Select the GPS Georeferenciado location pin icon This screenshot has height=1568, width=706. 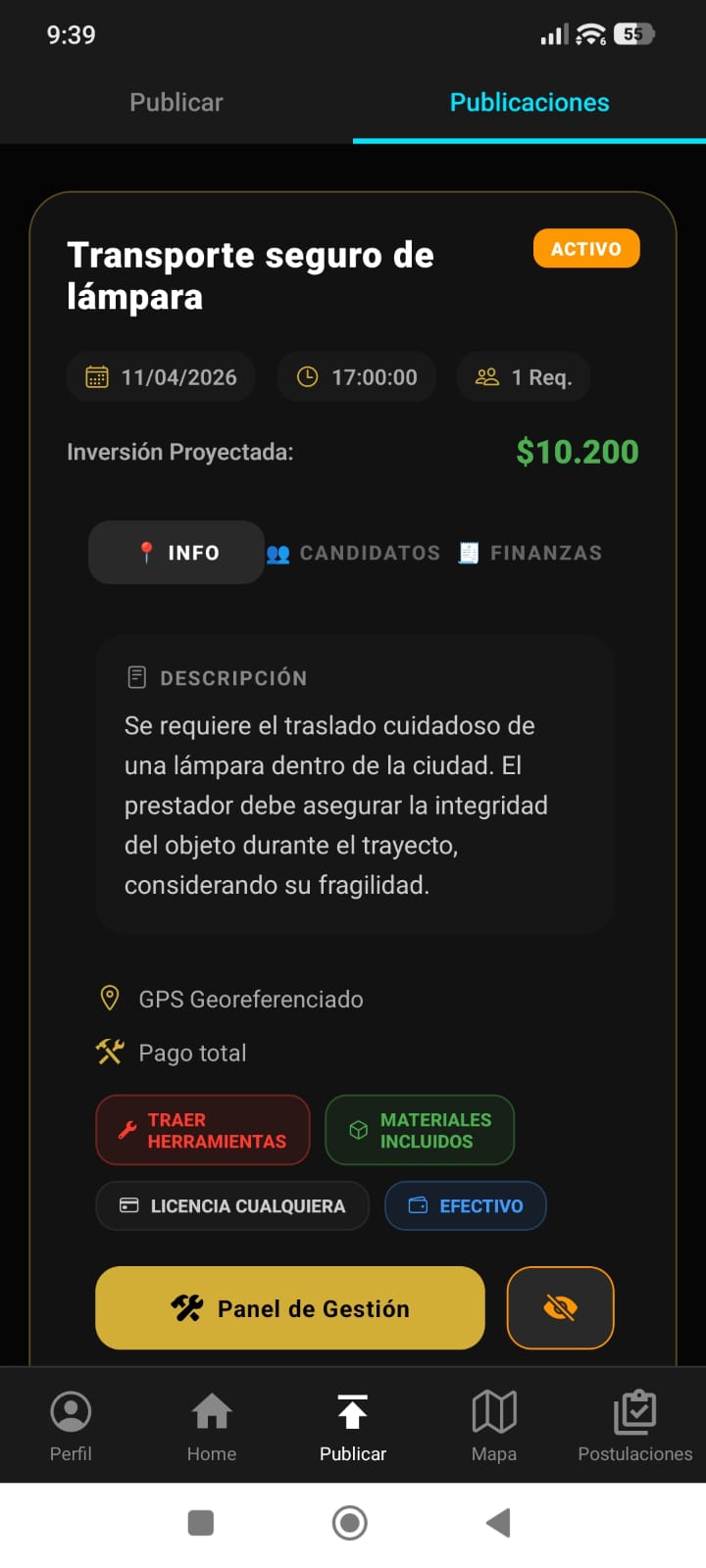pos(111,998)
